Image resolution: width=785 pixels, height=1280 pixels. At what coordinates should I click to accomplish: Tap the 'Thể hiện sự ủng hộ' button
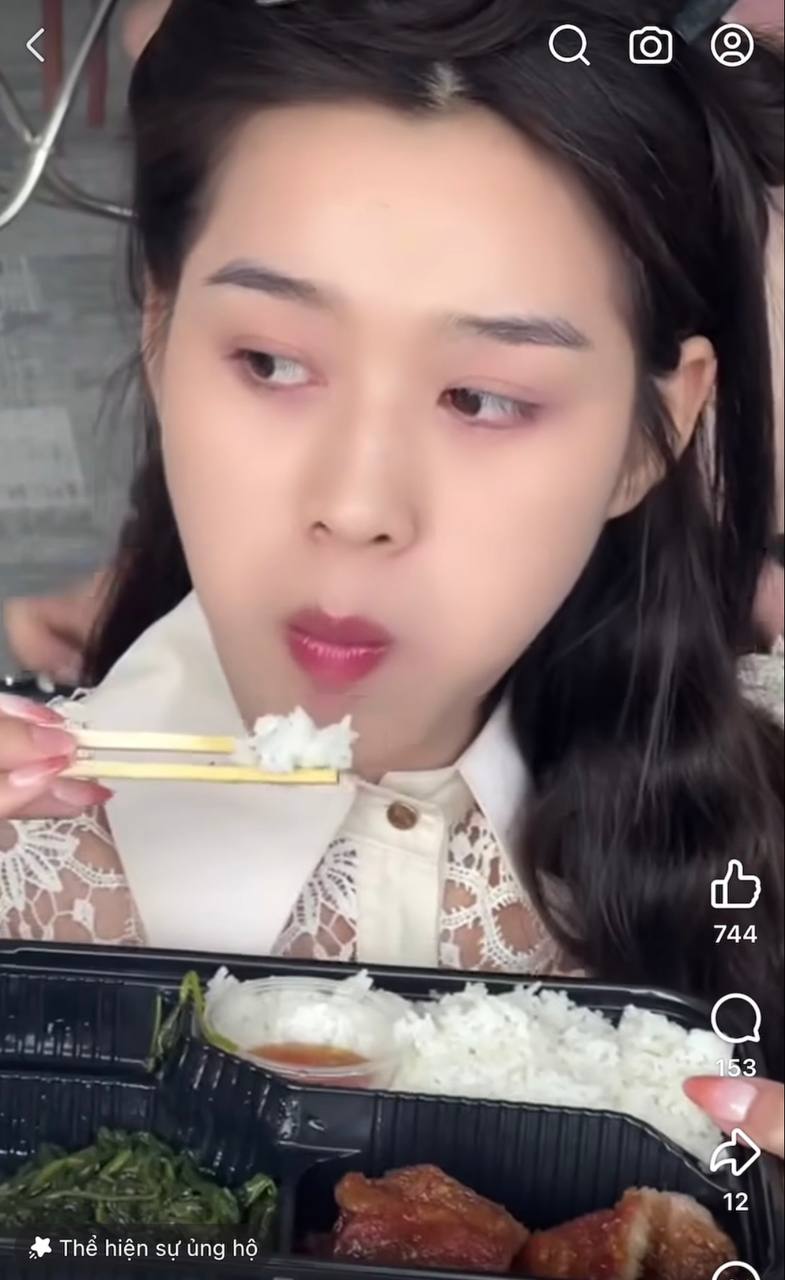coord(143,1247)
